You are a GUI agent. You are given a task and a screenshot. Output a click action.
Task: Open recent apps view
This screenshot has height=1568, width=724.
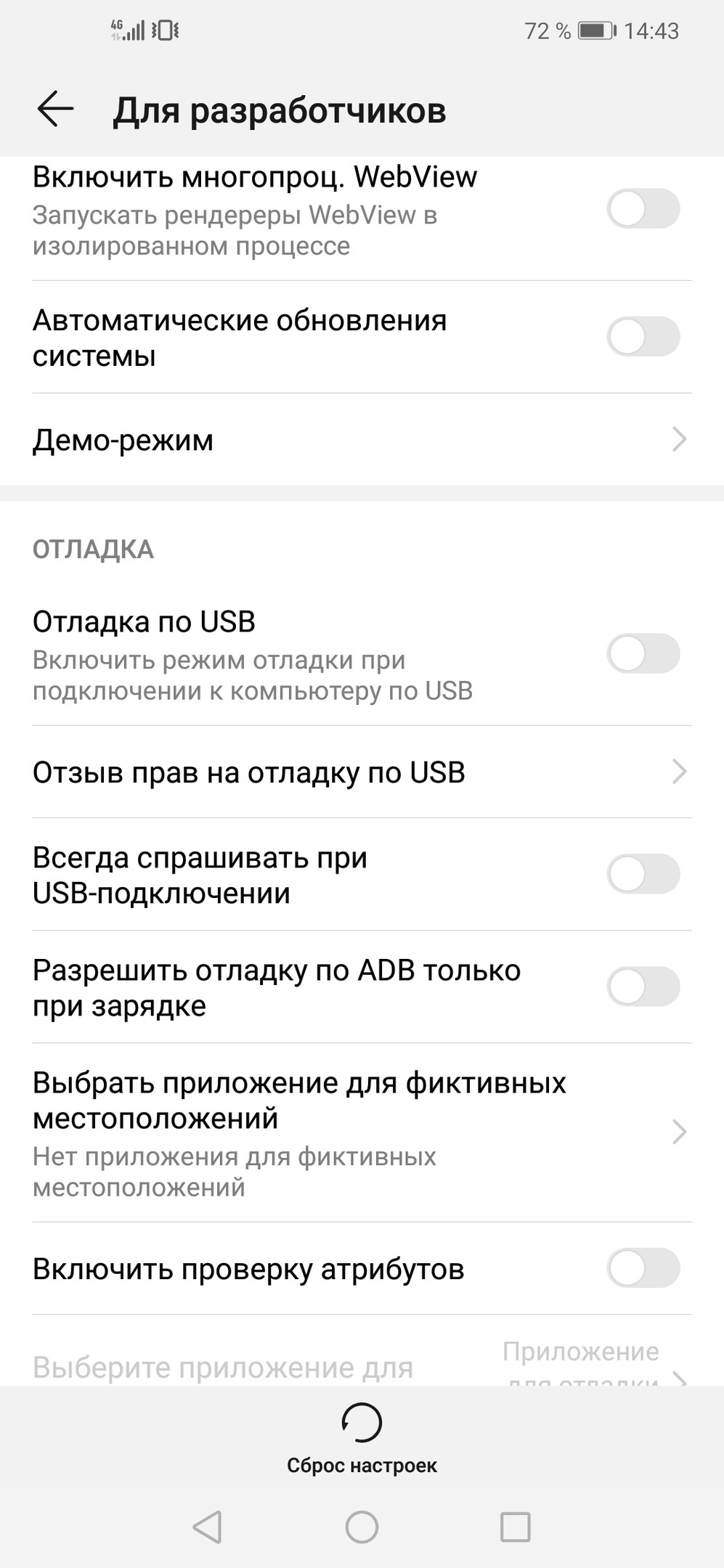click(516, 1527)
